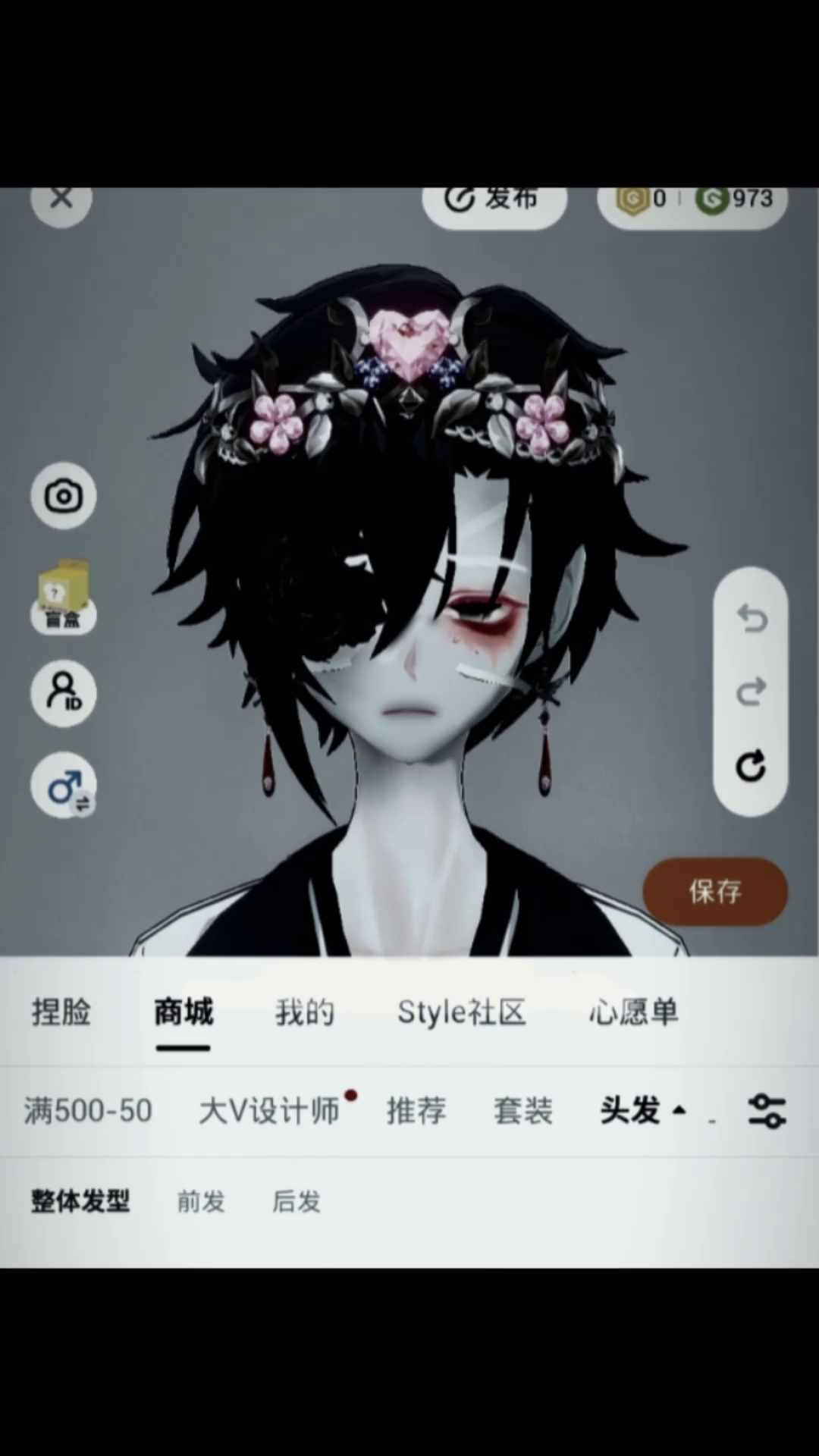Open the avatar ID icon

click(x=63, y=692)
